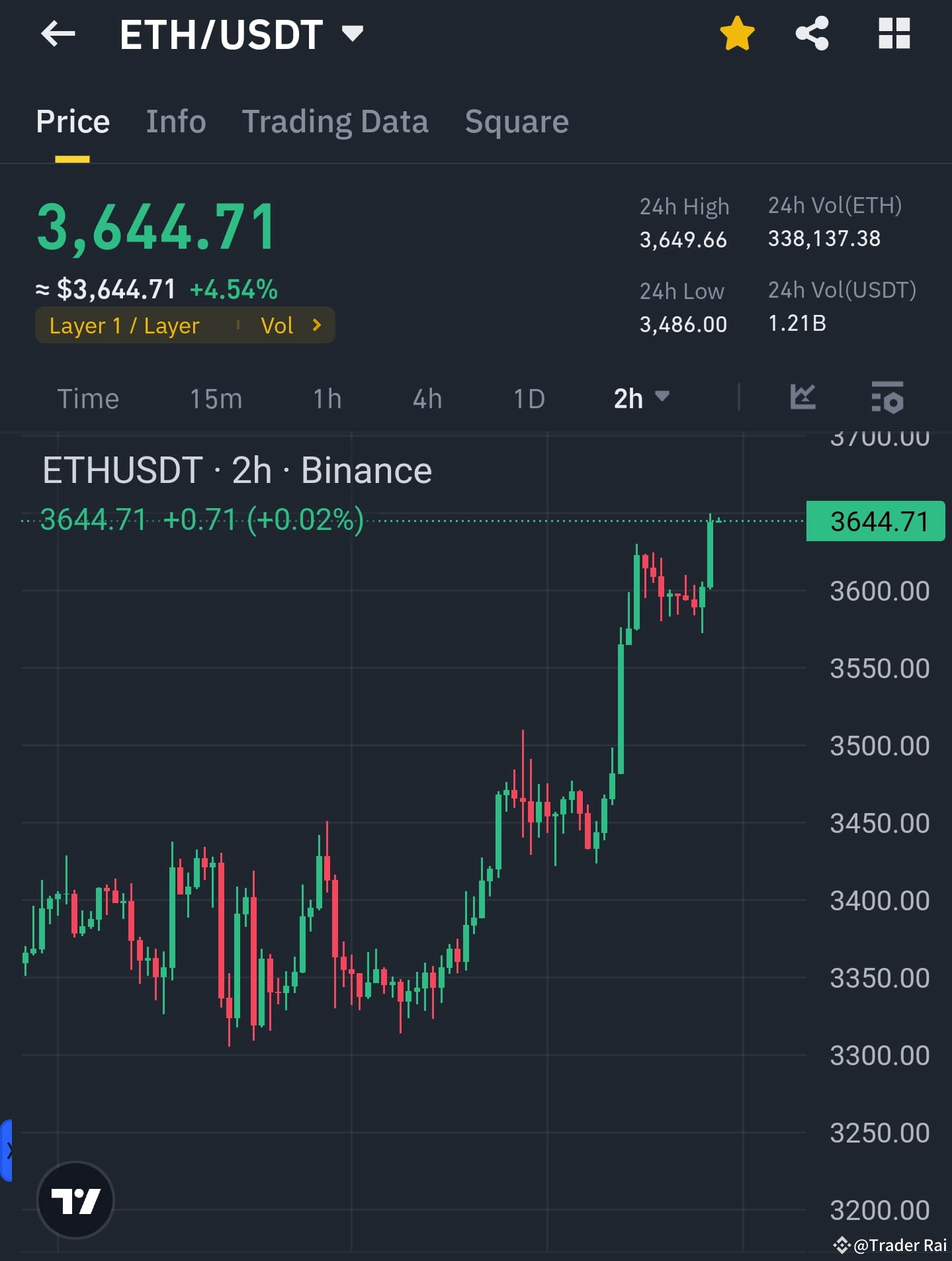Tap the TradingView logo
Image resolution: width=952 pixels, height=1261 pixels.
click(77, 1200)
